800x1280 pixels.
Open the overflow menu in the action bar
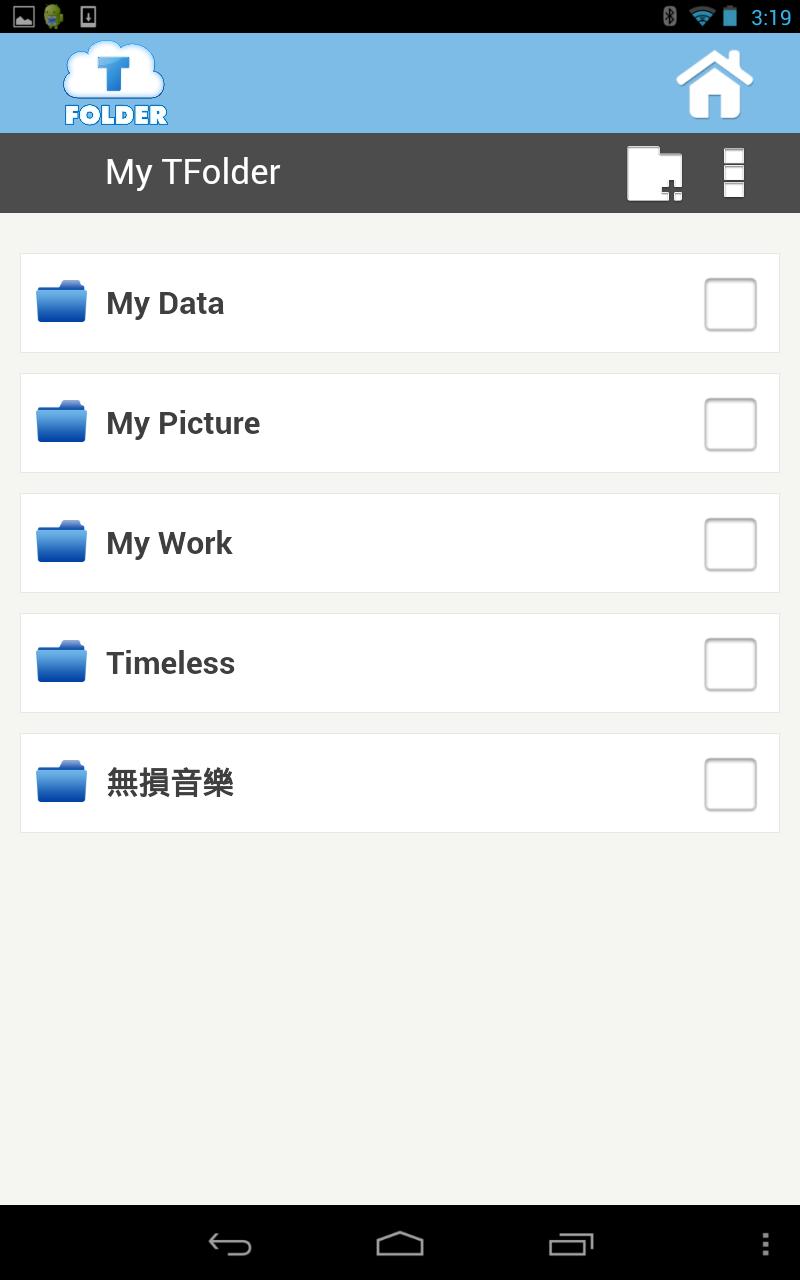732,172
